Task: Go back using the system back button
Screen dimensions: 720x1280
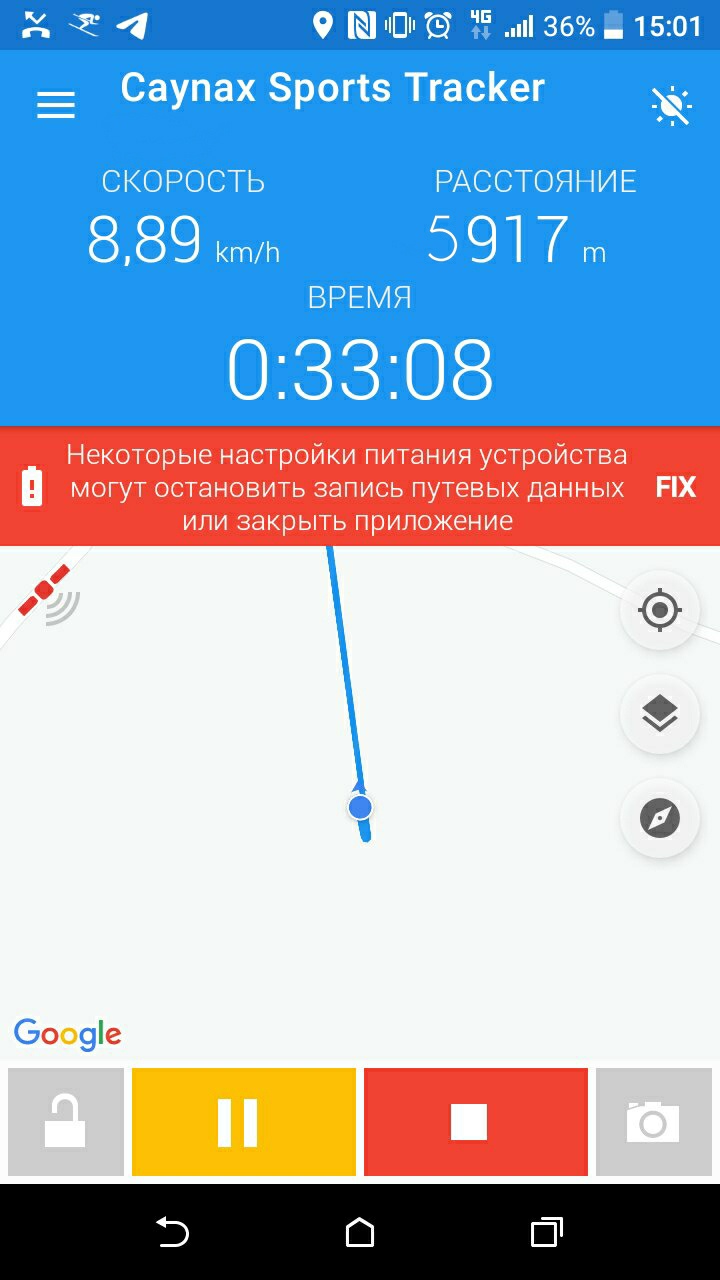Action: [x=172, y=1232]
